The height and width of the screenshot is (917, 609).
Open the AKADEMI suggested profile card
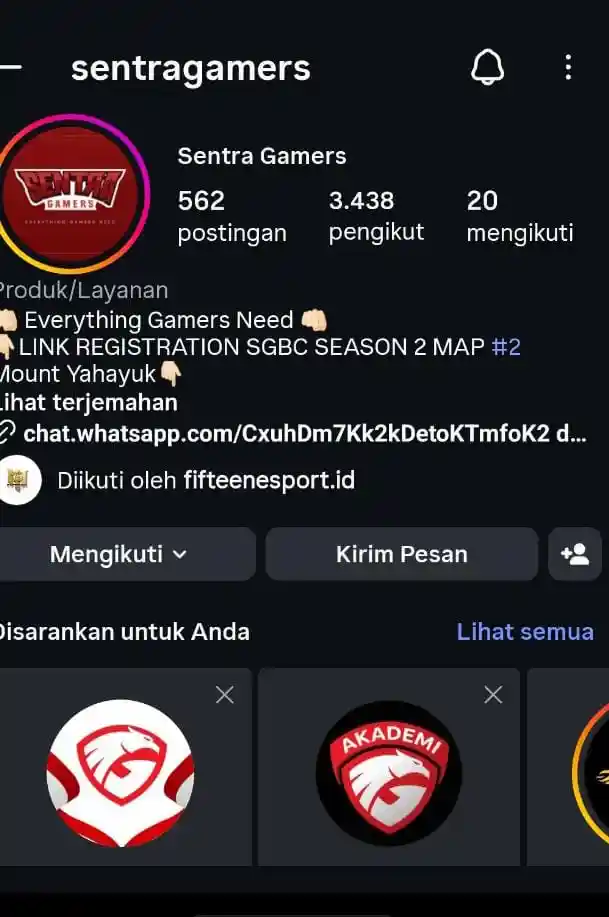coord(388,773)
